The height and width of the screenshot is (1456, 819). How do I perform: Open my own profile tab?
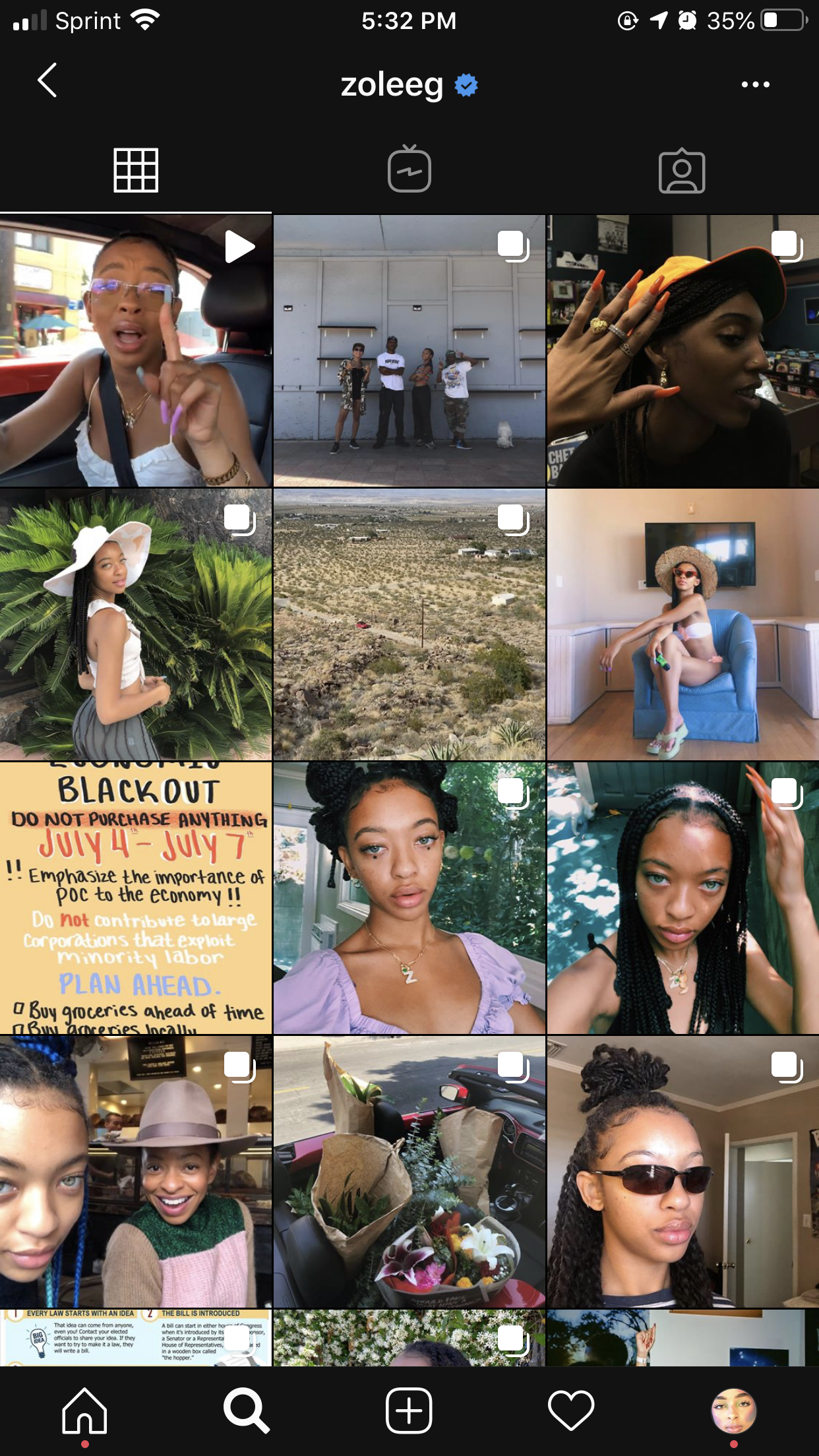[733, 1411]
